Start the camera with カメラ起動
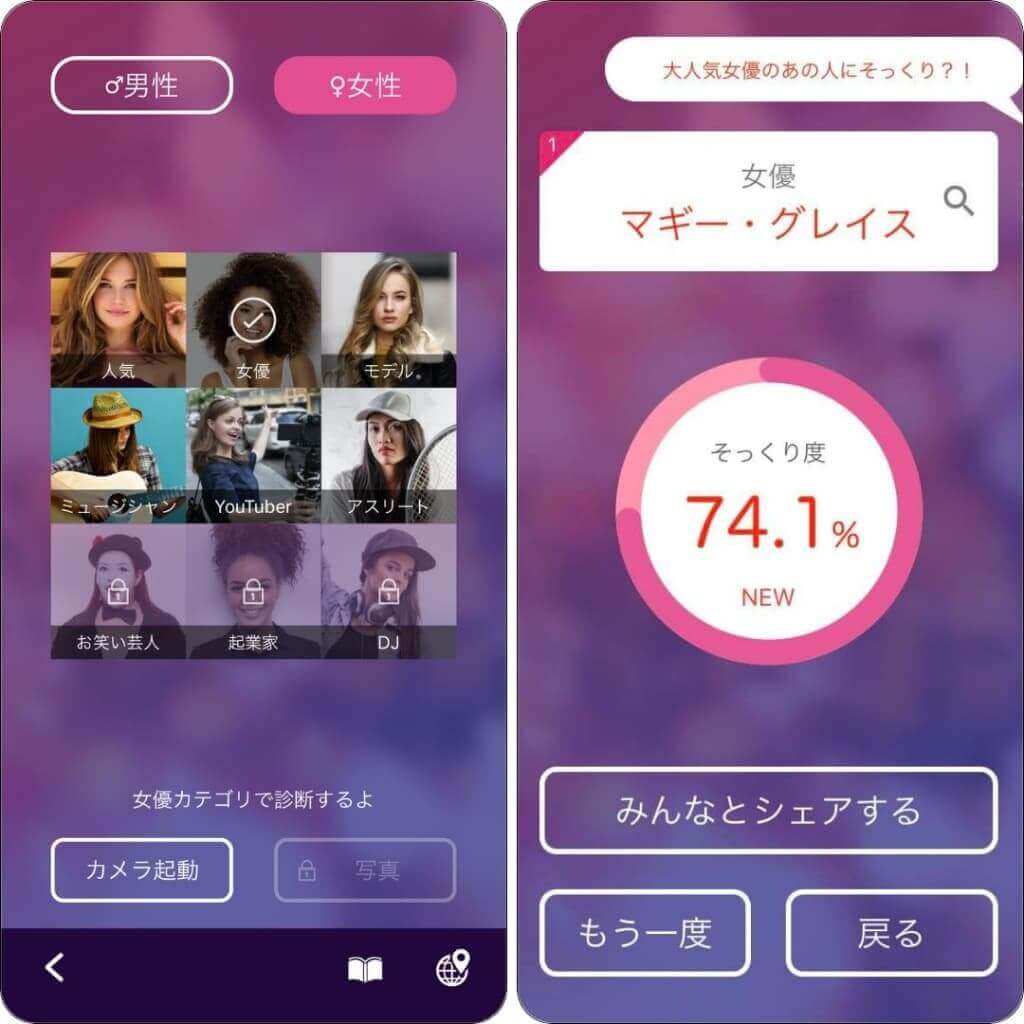The height and width of the screenshot is (1024, 1024). click(141, 870)
